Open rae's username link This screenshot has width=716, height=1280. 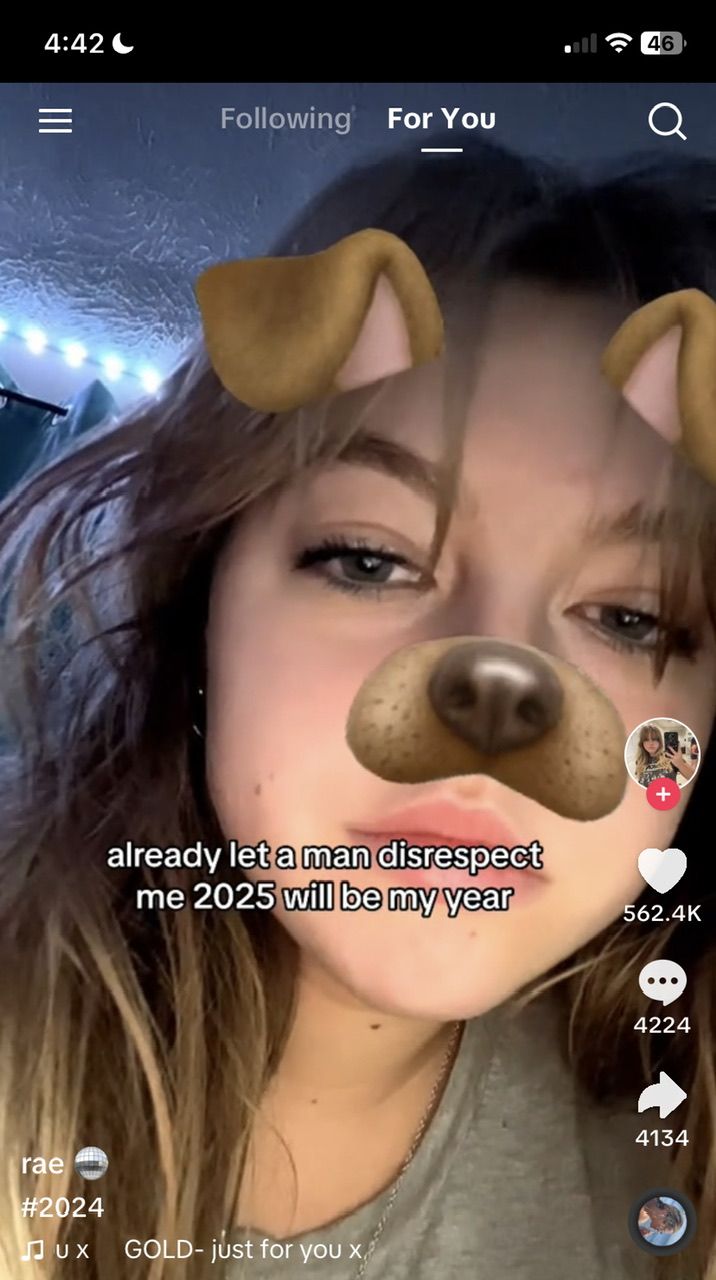42,1164
